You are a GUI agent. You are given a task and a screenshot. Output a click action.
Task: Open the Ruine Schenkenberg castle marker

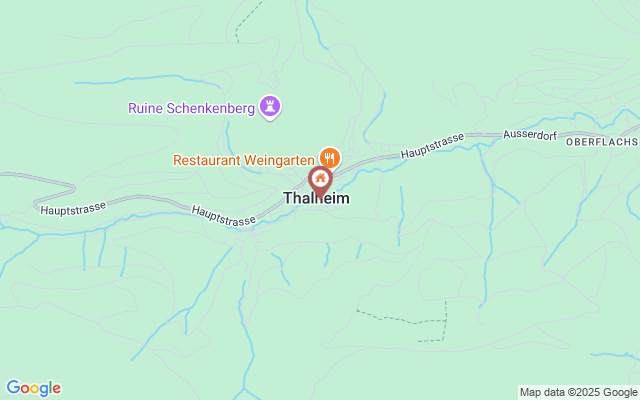pos(270,106)
